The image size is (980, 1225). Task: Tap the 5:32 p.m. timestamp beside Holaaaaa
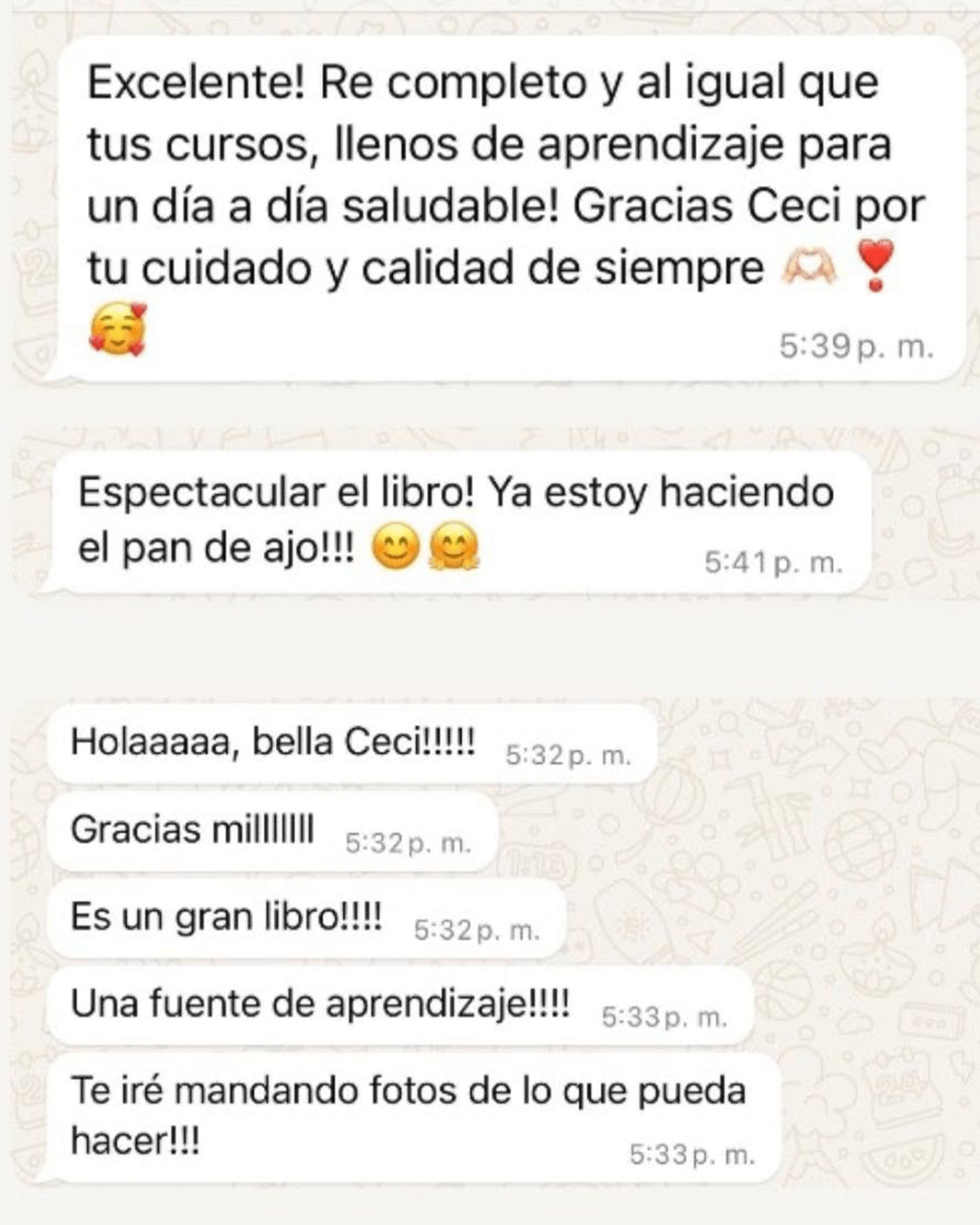click(570, 755)
